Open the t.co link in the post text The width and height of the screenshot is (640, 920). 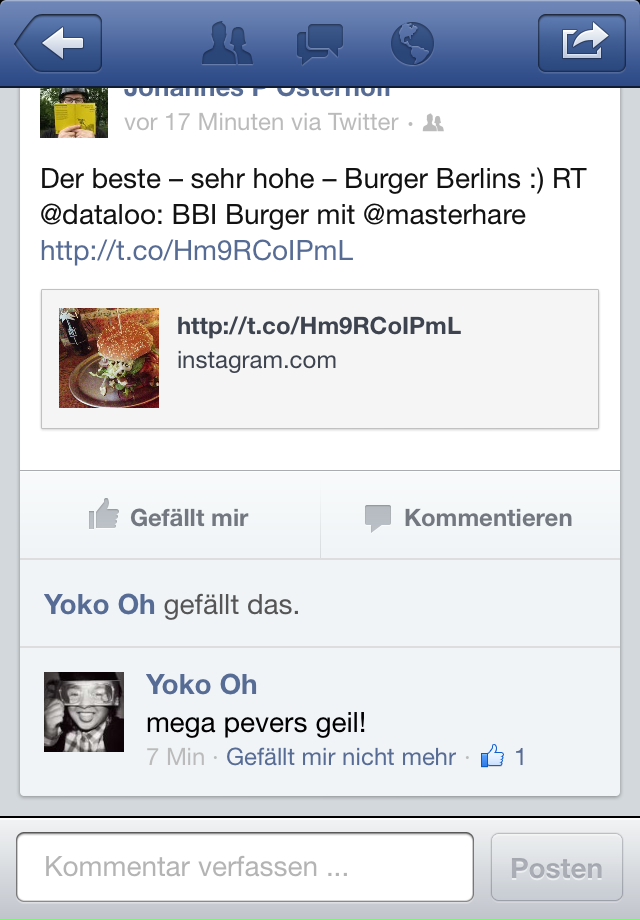(197, 250)
